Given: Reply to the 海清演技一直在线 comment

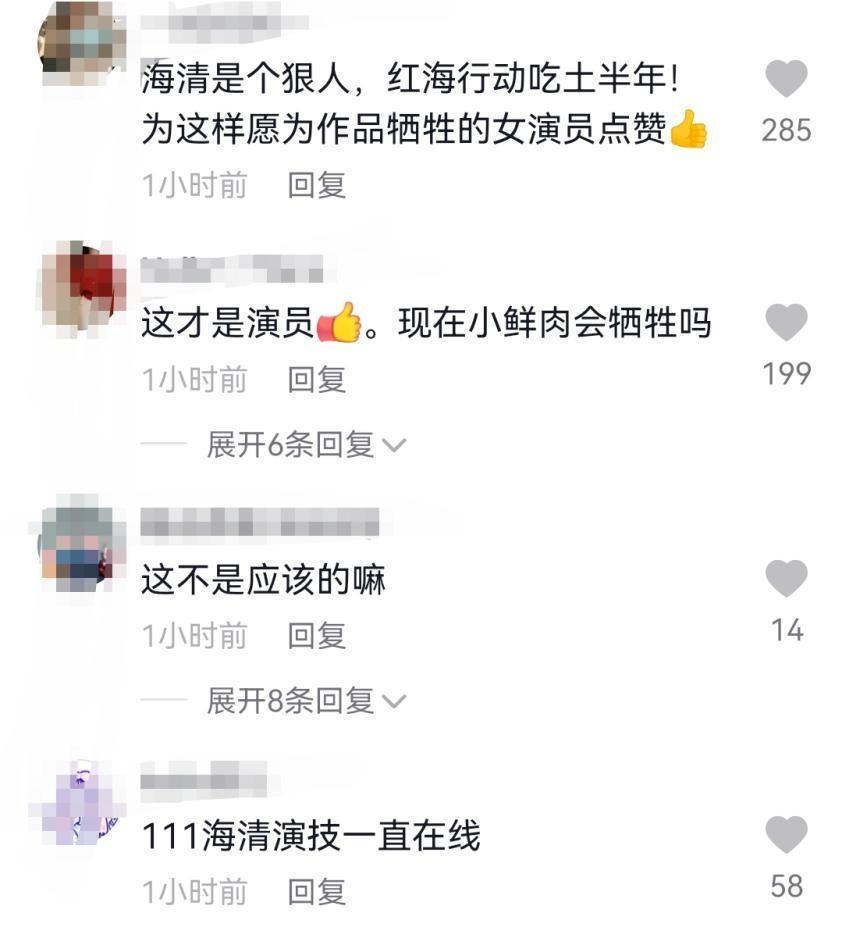Looking at the screenshot, I should click(316, 891).
